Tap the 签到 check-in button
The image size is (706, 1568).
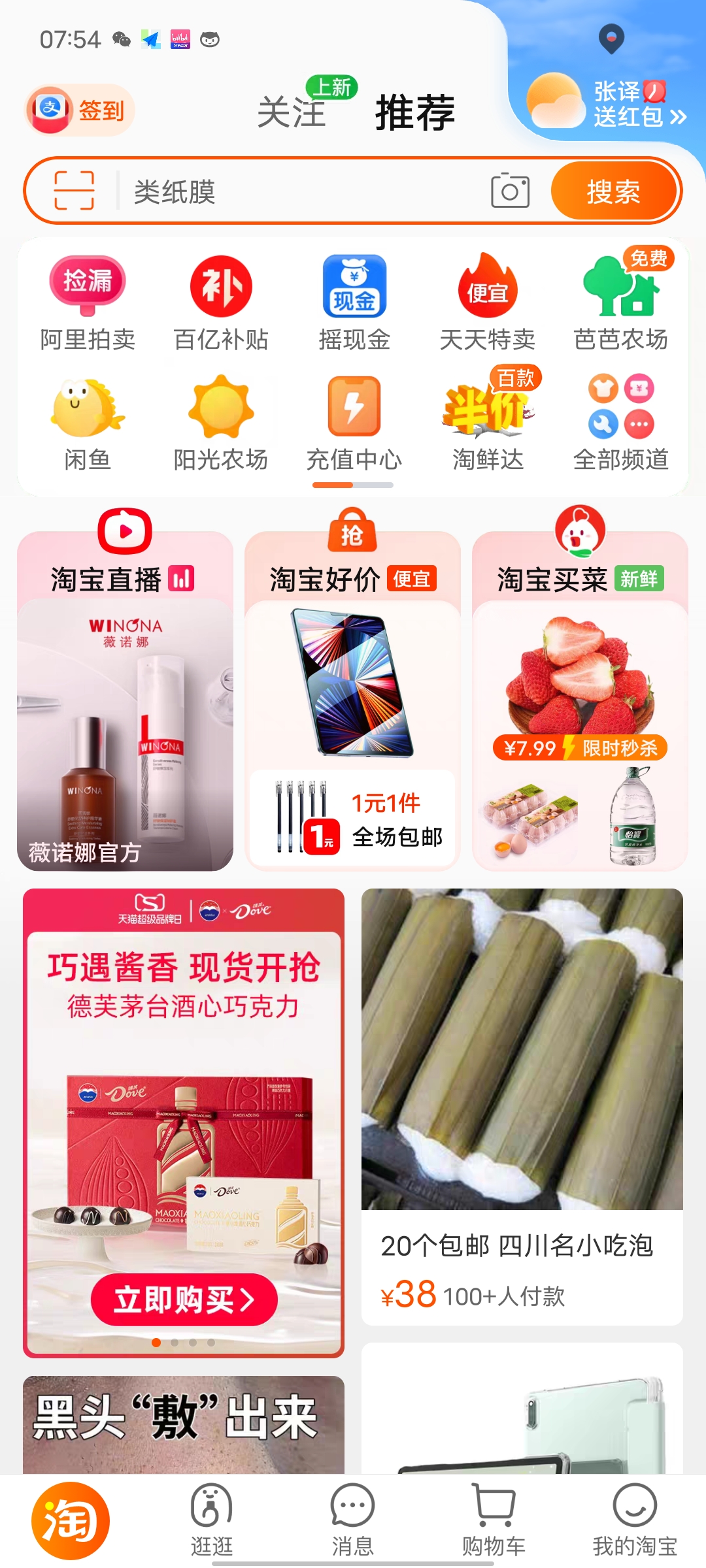click(x=80, y=110)
